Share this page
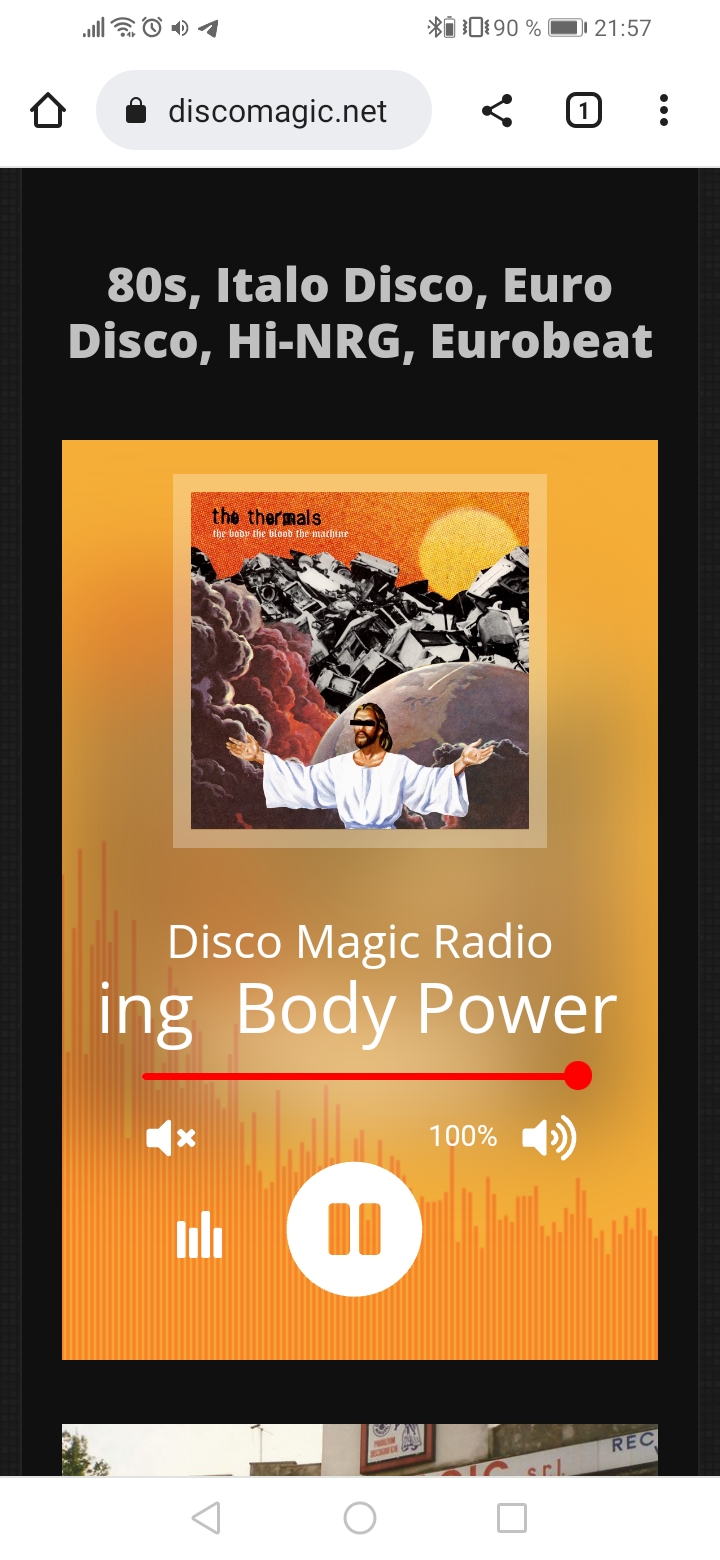Image resolution: width=720 pixels, height=1560 pixels. click(x=497, y=111)
